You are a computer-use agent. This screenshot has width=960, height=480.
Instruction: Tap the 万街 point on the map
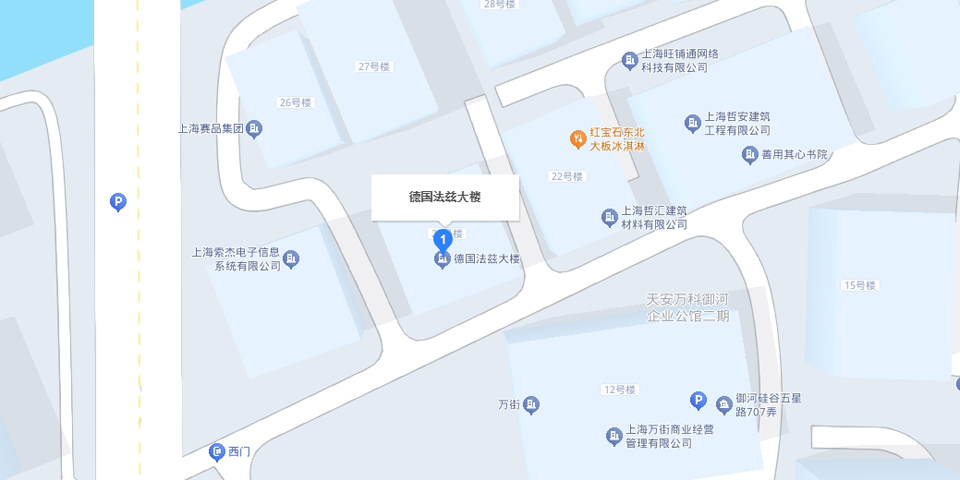(x=532, y=404)
